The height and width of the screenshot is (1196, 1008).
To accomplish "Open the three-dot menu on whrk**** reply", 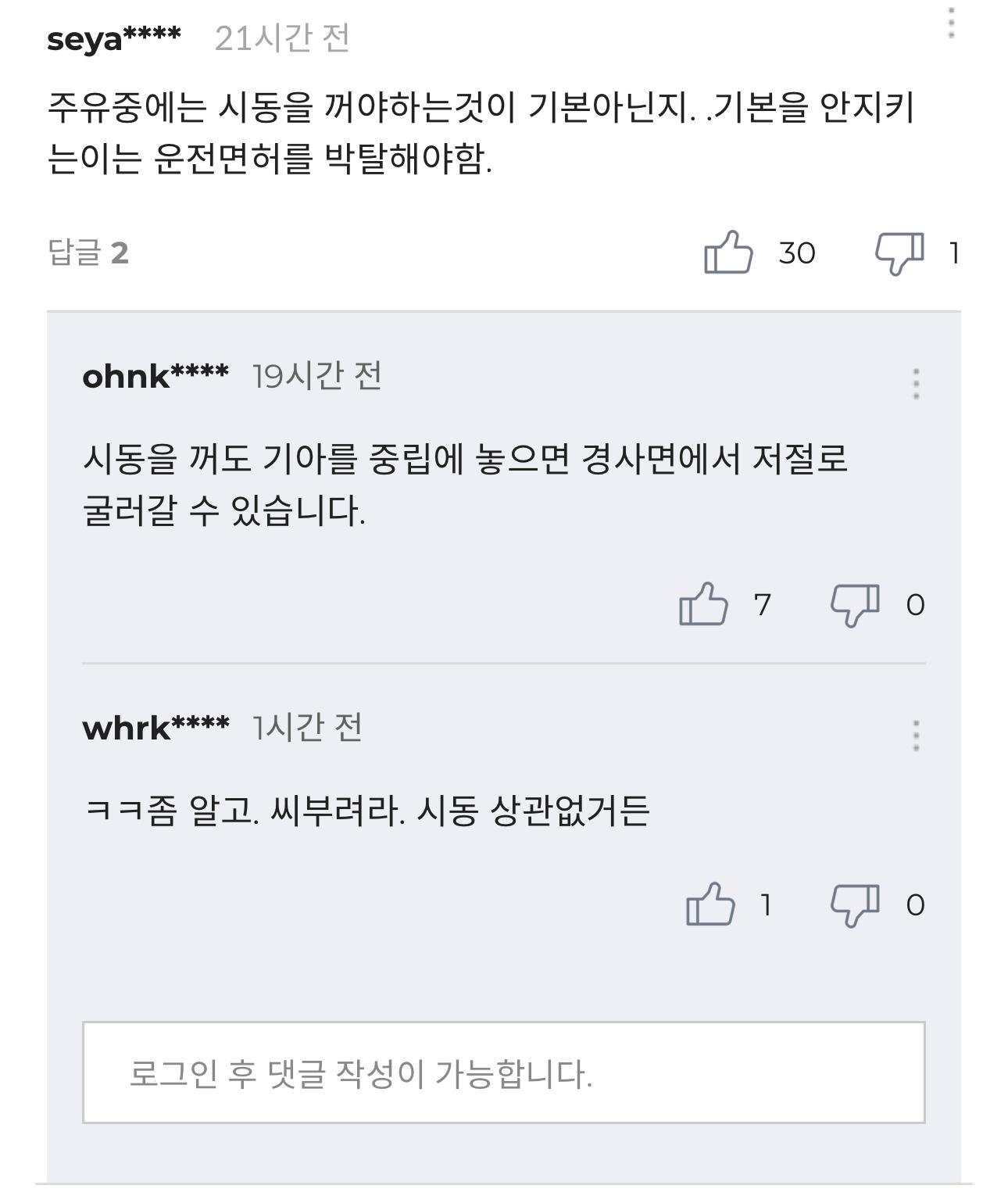I will 916,733.
